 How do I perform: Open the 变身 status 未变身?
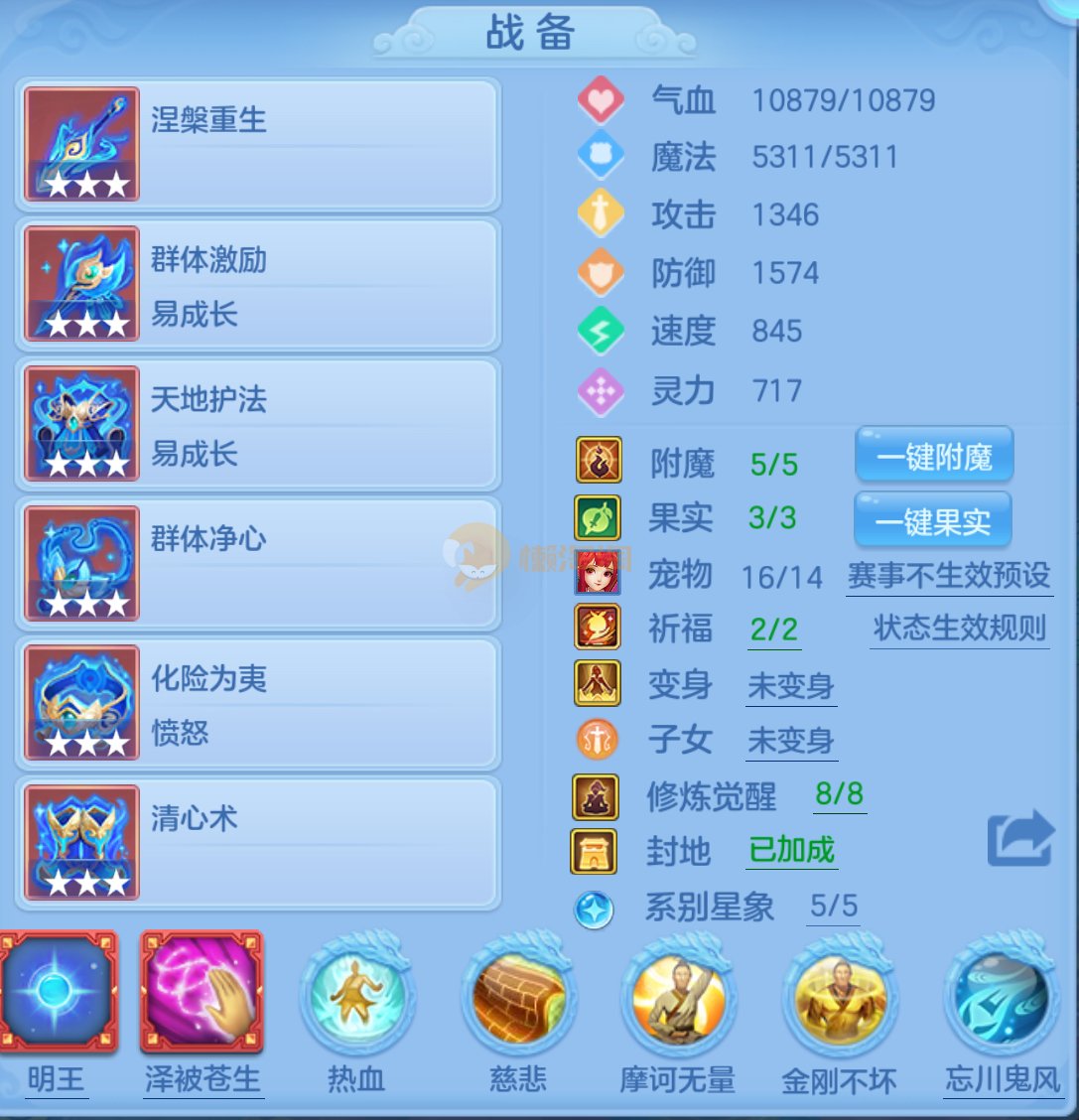790,686
